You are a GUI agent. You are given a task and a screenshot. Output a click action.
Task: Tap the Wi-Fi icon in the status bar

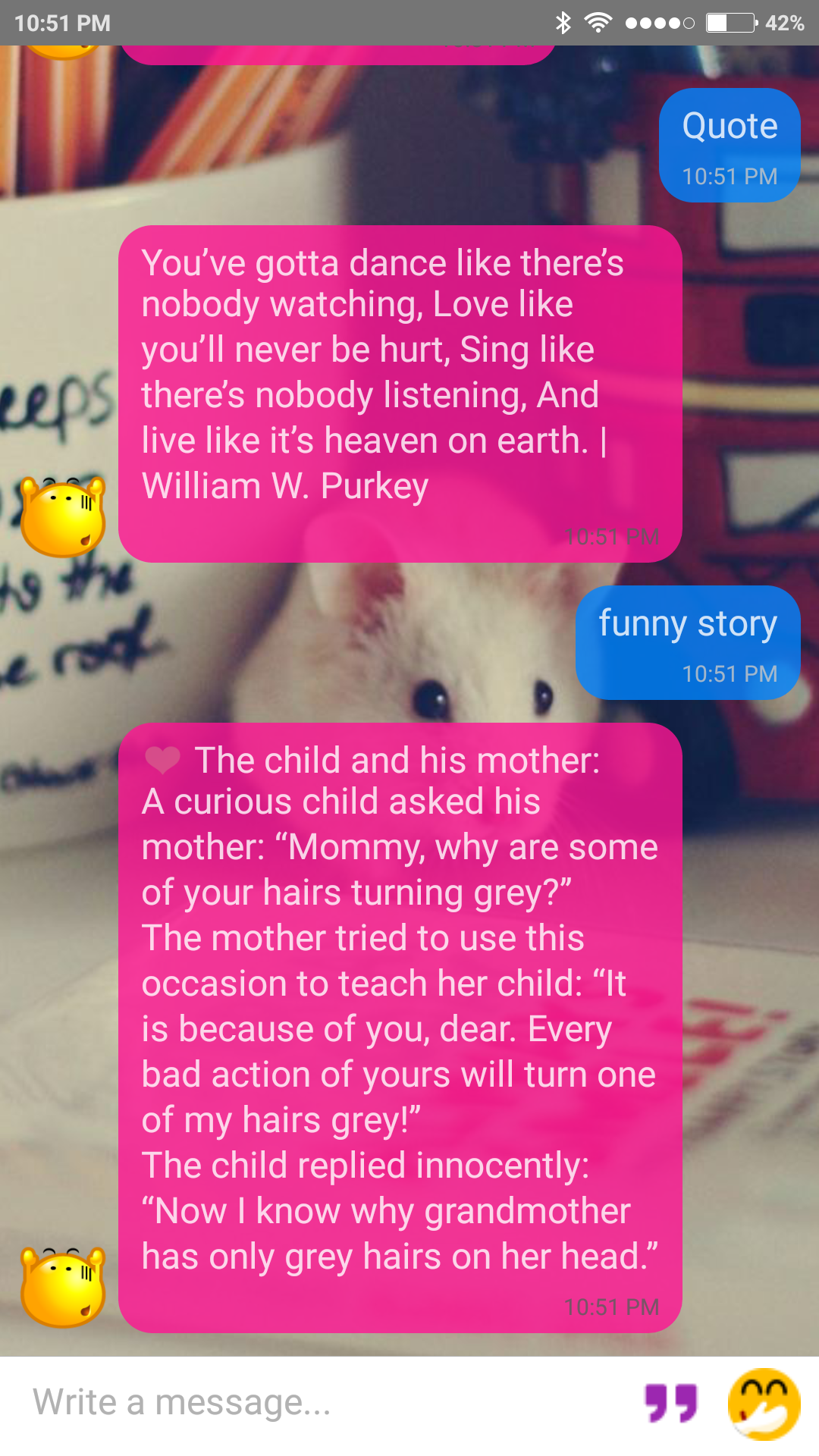599,23
